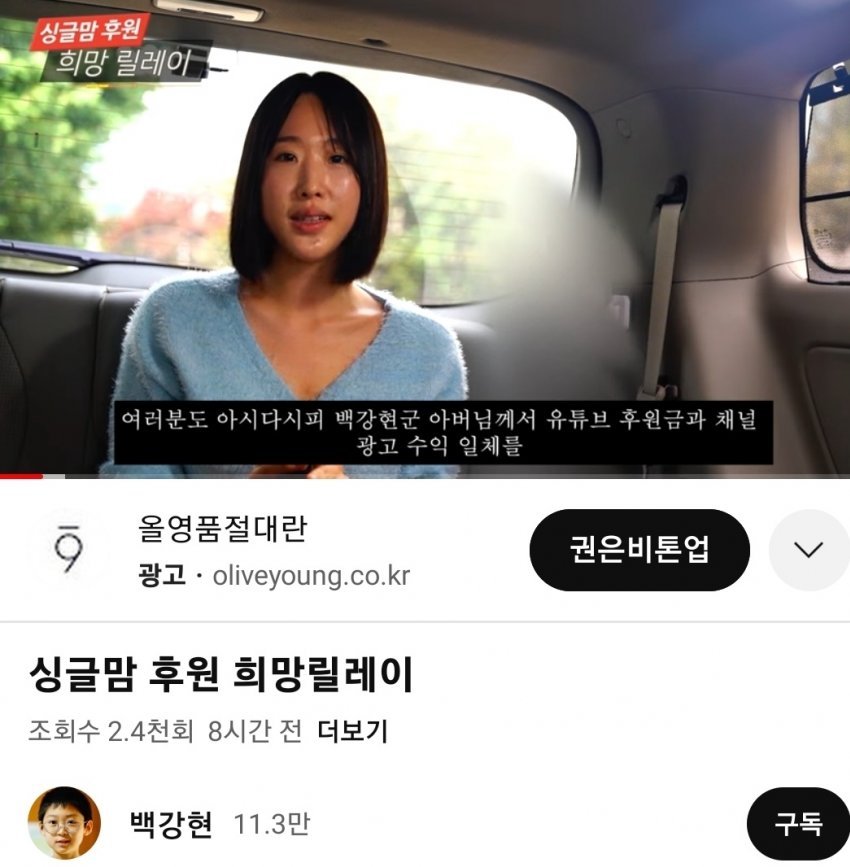Viewport: 850px width, 867px height.
Task: Tap the video player to show controls
Action: click(x=425, y=240)
